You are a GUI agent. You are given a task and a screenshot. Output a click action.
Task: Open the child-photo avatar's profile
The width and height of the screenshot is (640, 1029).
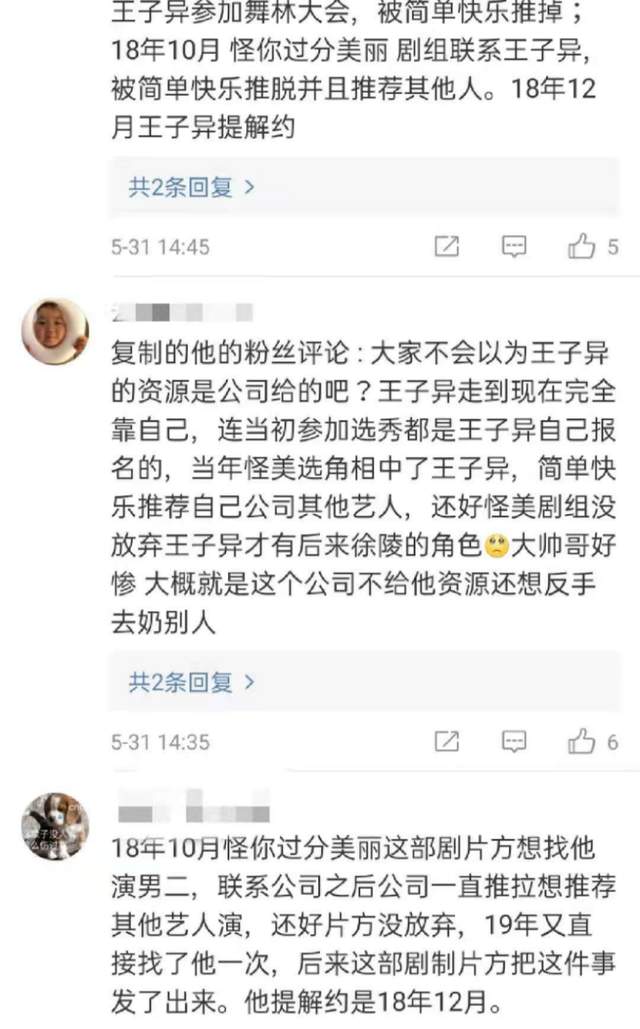55,331
